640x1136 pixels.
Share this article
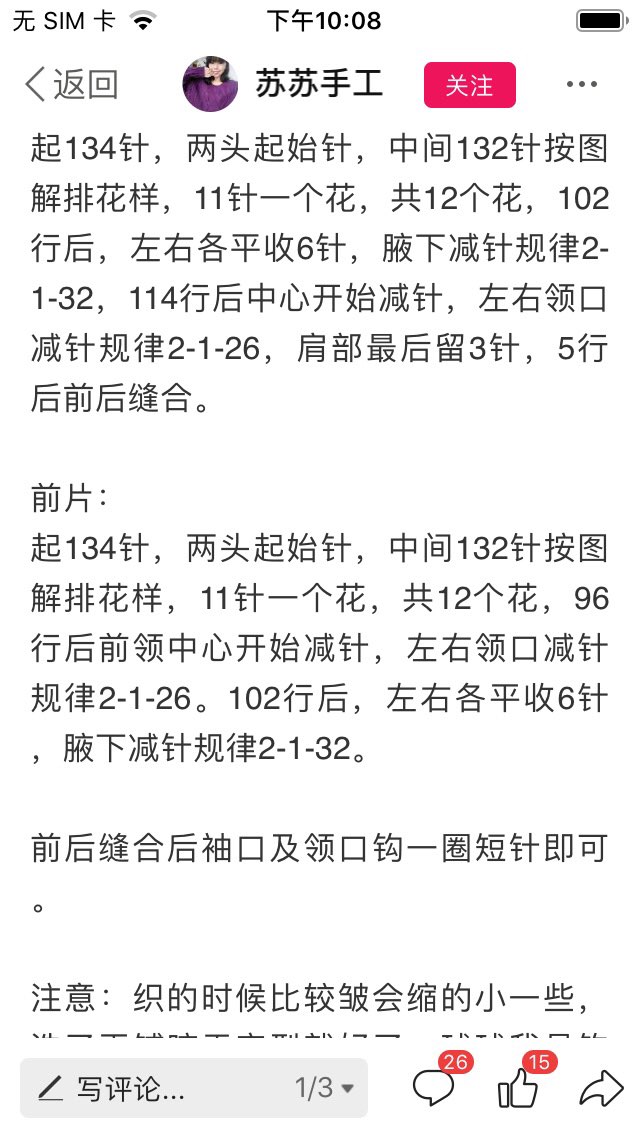pos(602,1088)
